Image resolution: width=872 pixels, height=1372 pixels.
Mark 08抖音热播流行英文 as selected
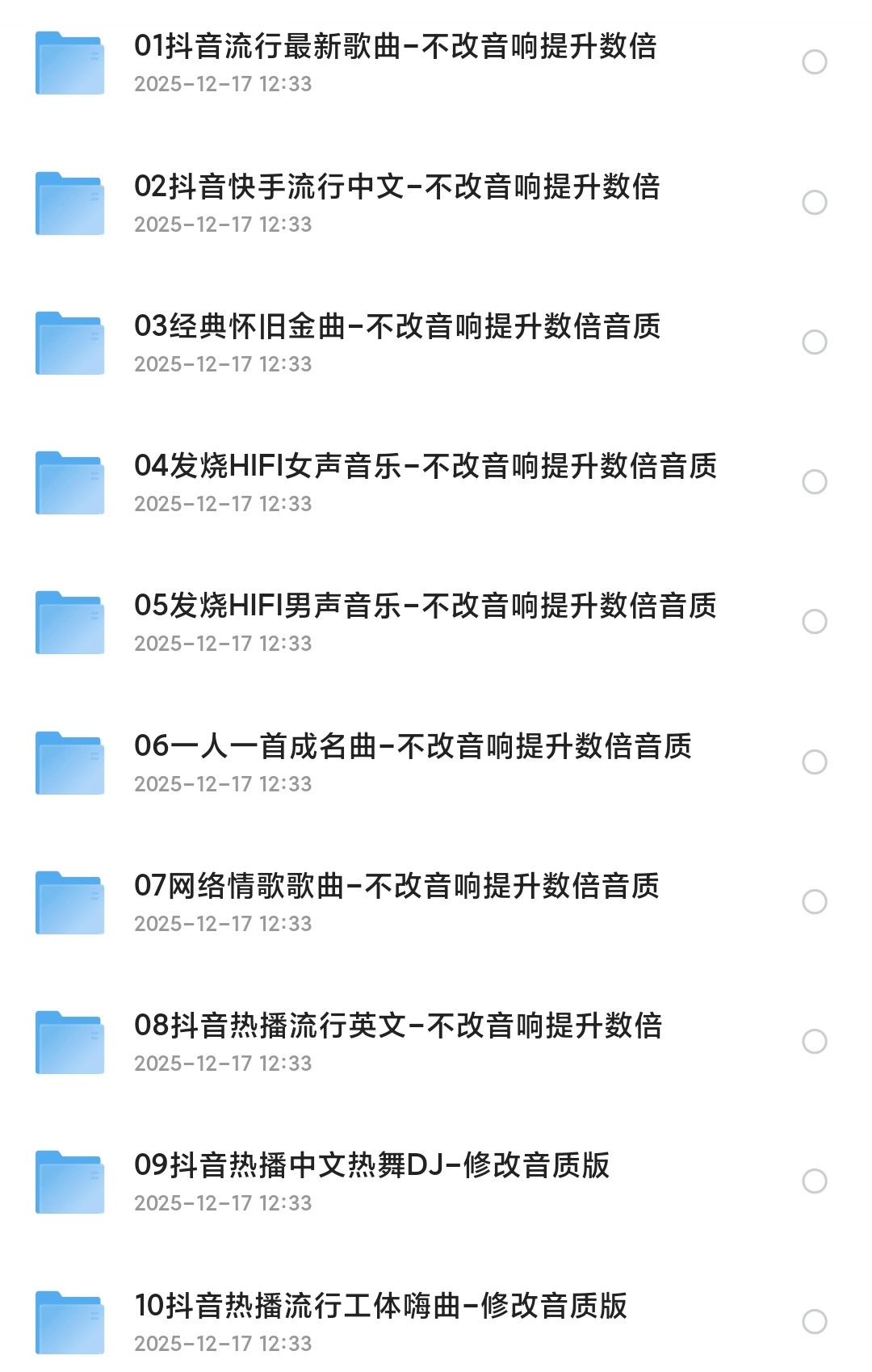coord(814,1041)
